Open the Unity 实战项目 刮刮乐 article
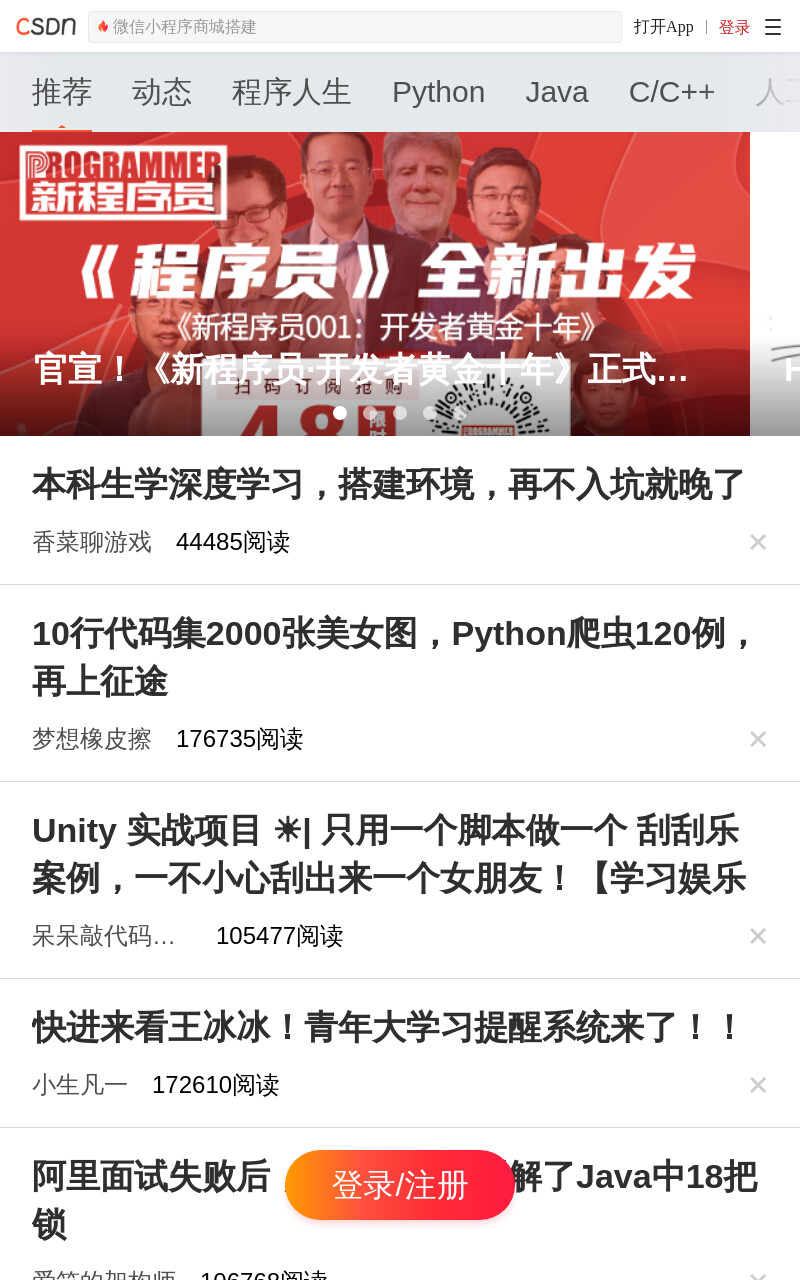The width and height of the screenshot is (800, 1280). [x=389, y=854]
